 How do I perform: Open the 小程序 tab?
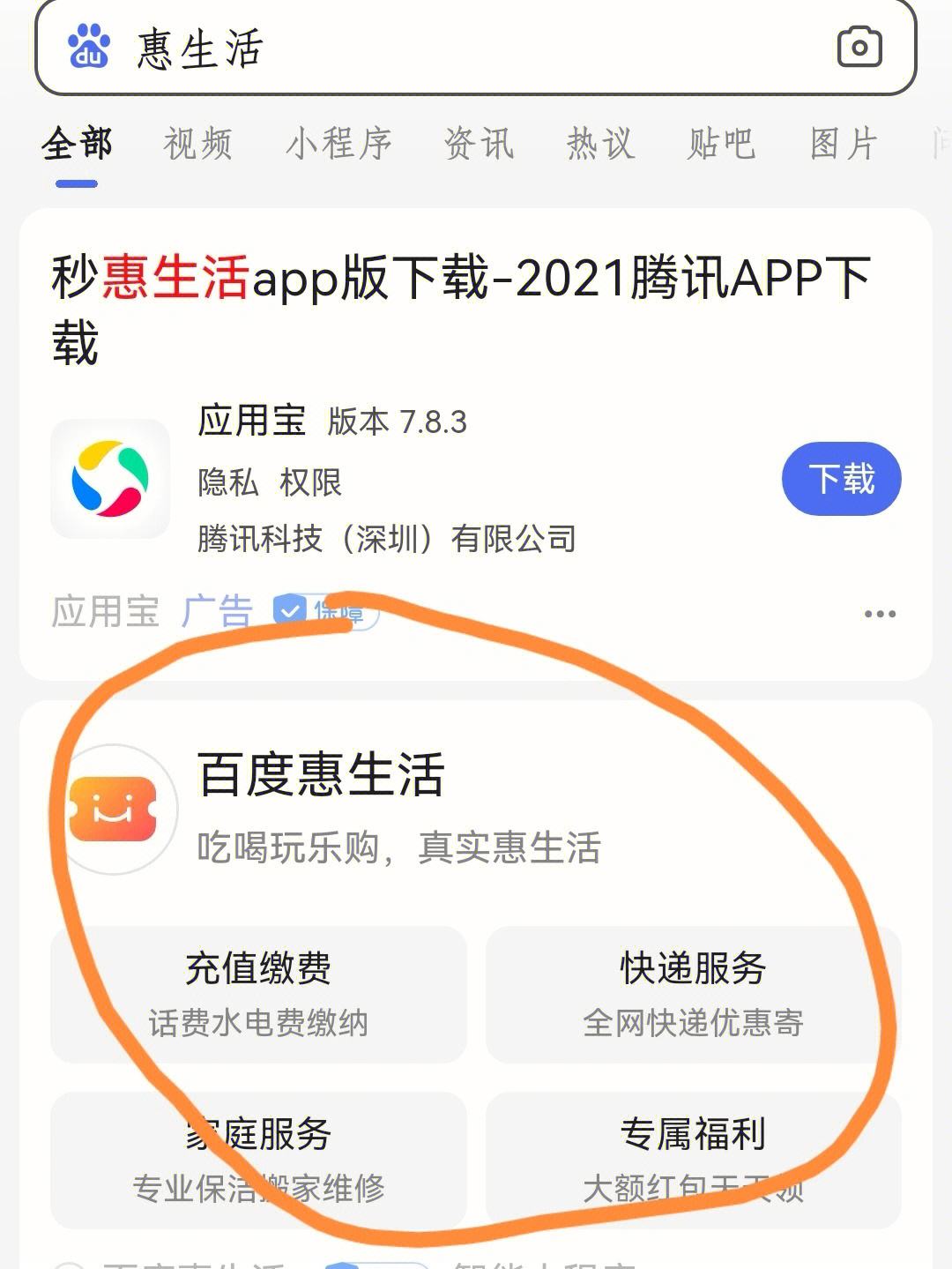tap(339, 144)
